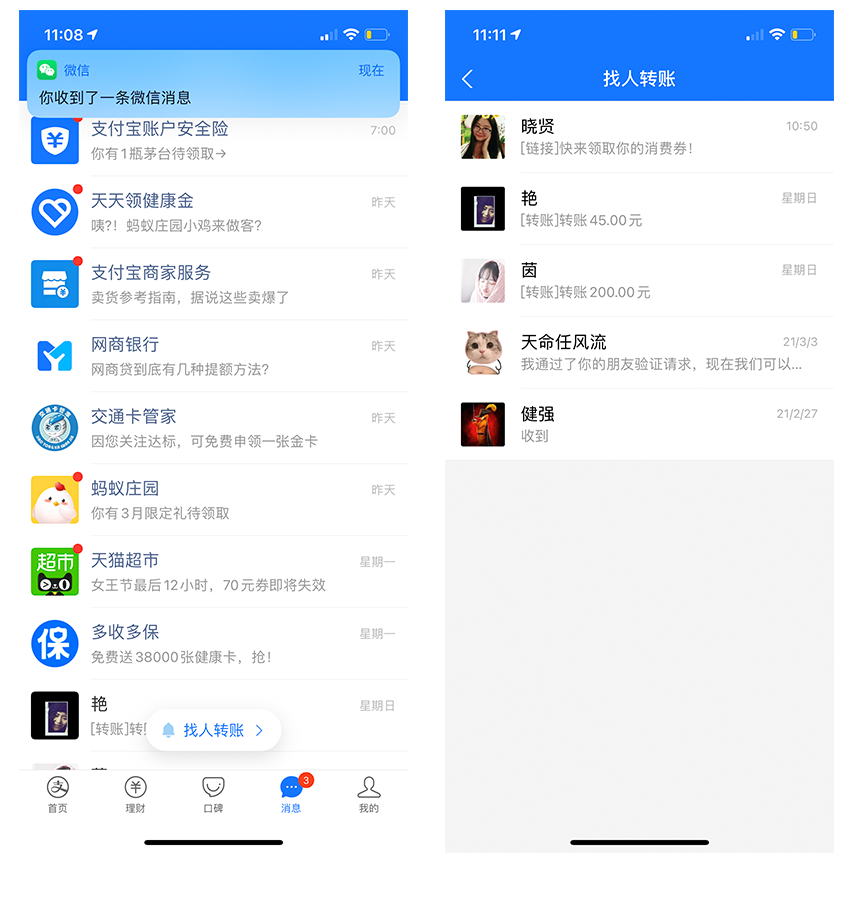Switch to the 口碑 tab
863x914 pixels.
pos(213,794)
